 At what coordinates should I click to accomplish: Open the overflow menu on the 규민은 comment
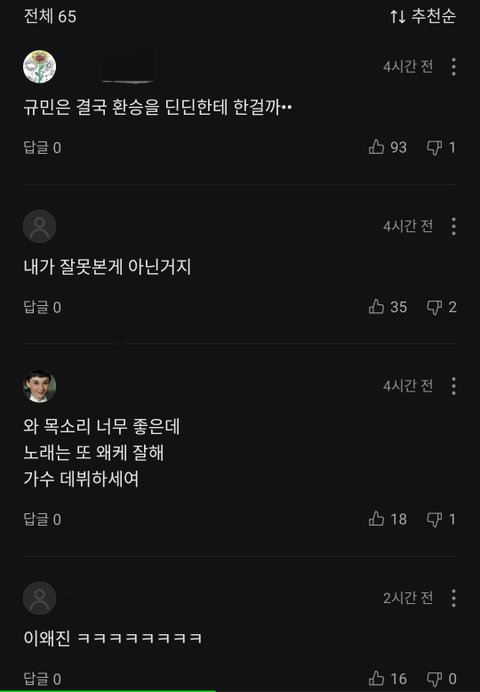tap(454, 67)
